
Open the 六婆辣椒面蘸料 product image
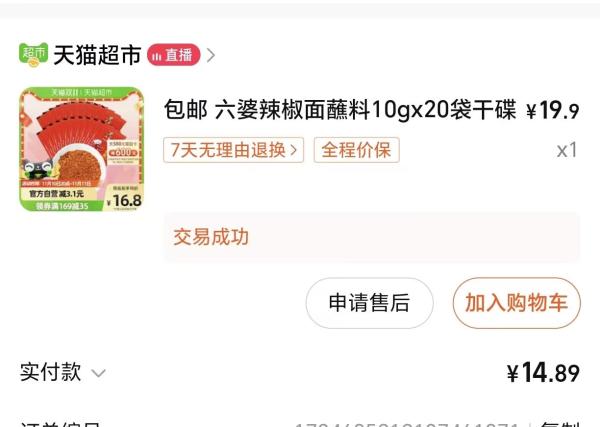click(82, 150)
